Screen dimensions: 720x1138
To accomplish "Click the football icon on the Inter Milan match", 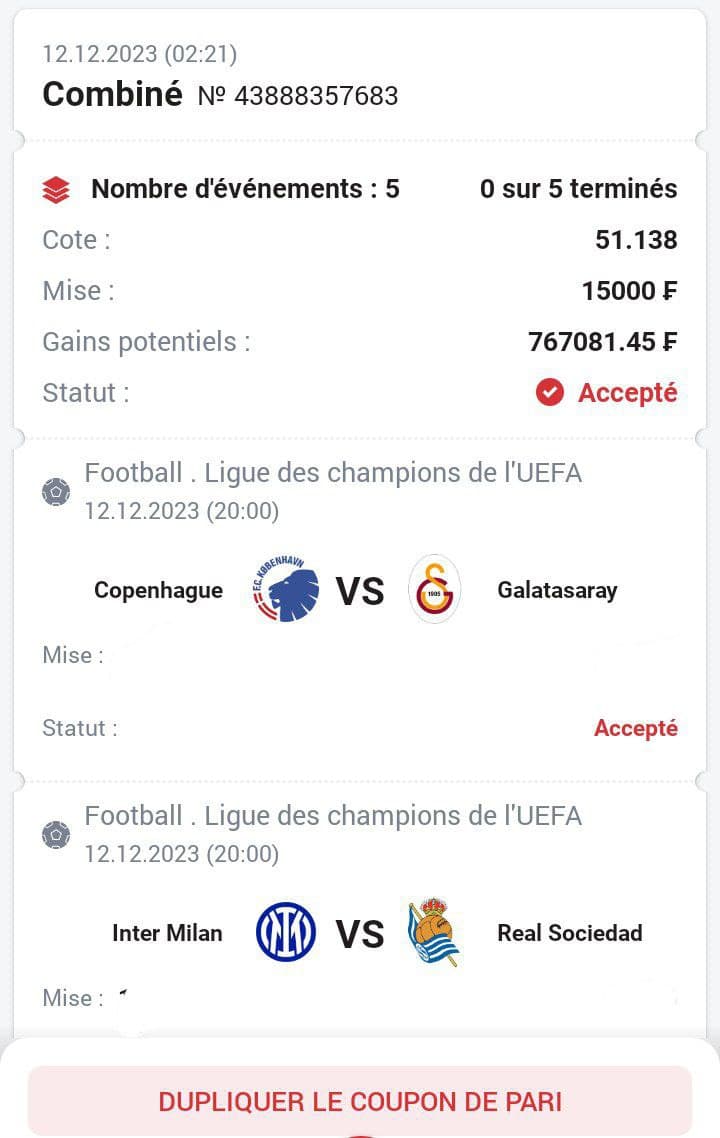I will coord(57,834).
